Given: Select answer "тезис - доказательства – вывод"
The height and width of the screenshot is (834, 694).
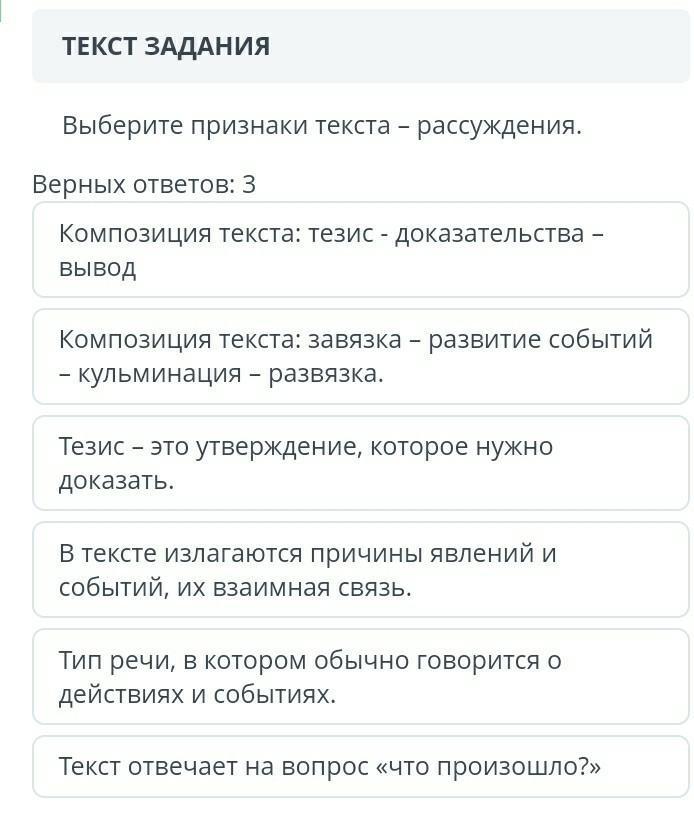Looking at the screenshot, I should (x=360, y=250).
